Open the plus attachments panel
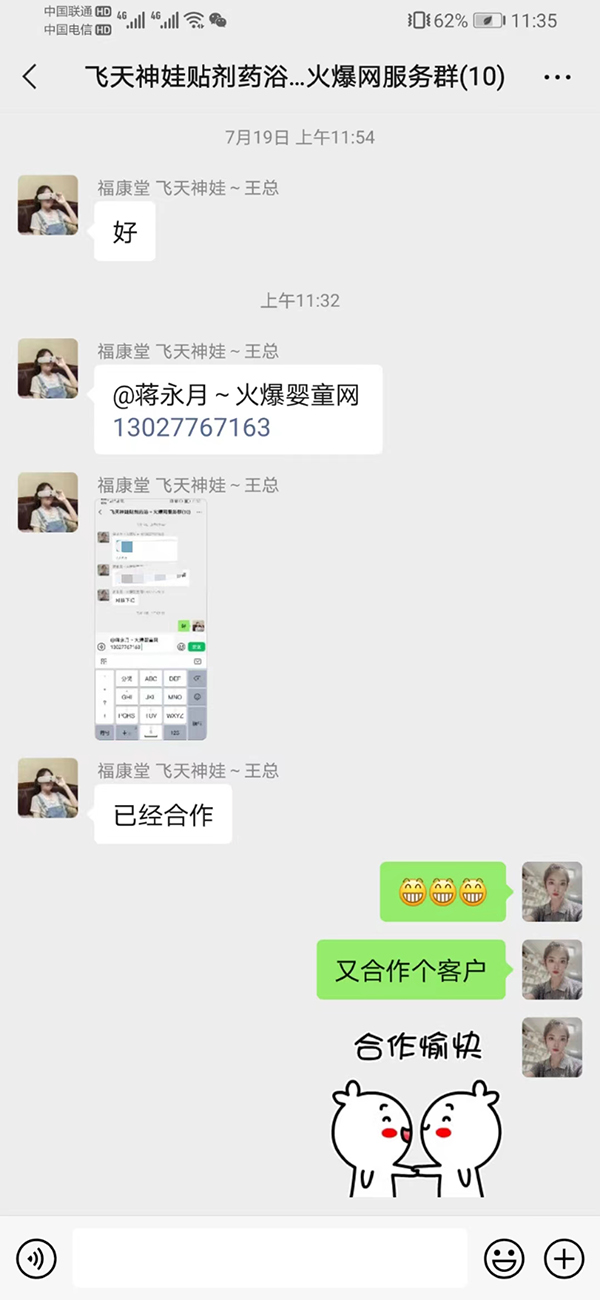 coord(563,1258)
